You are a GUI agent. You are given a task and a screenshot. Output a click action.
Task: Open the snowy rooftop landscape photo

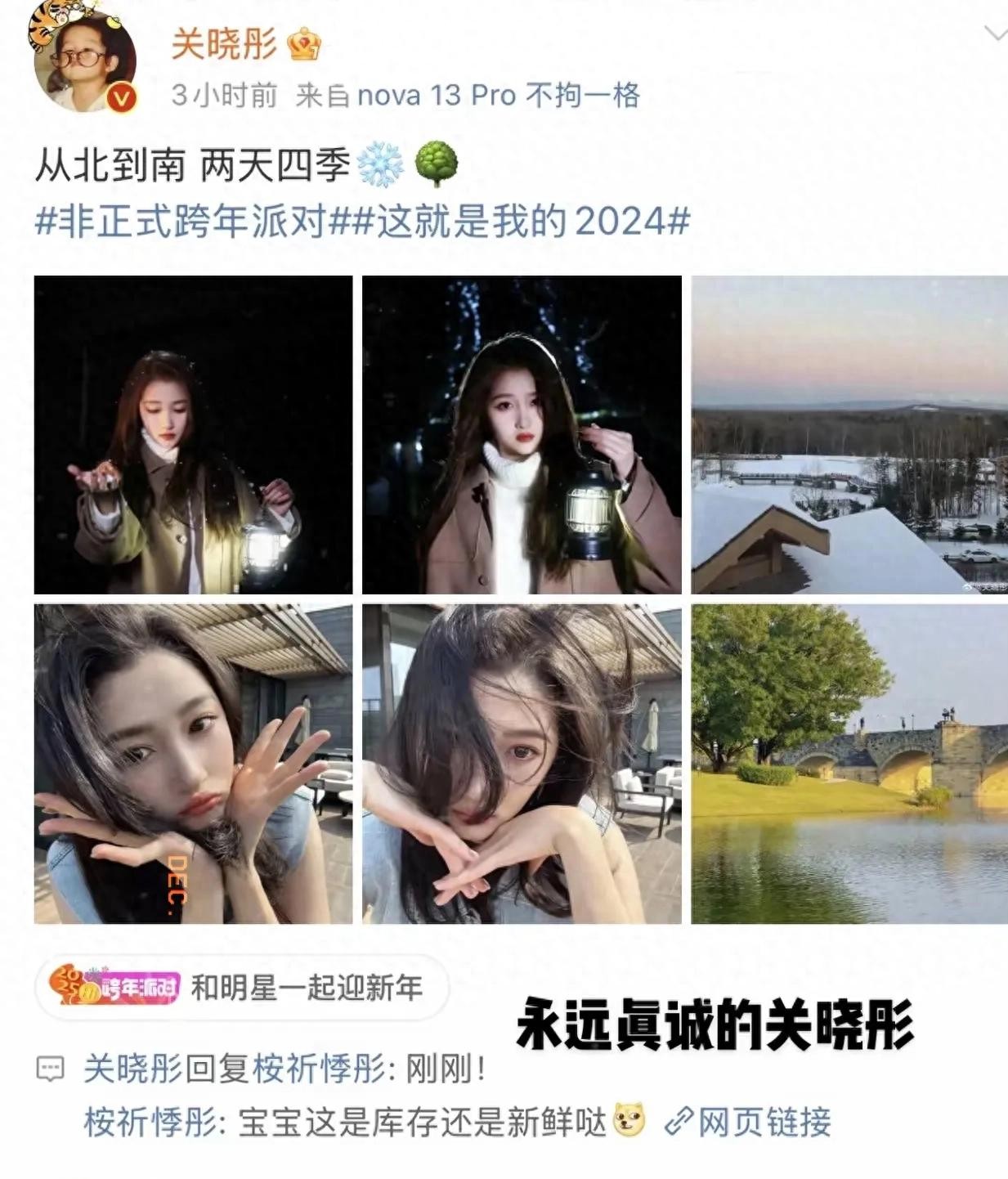849,435
